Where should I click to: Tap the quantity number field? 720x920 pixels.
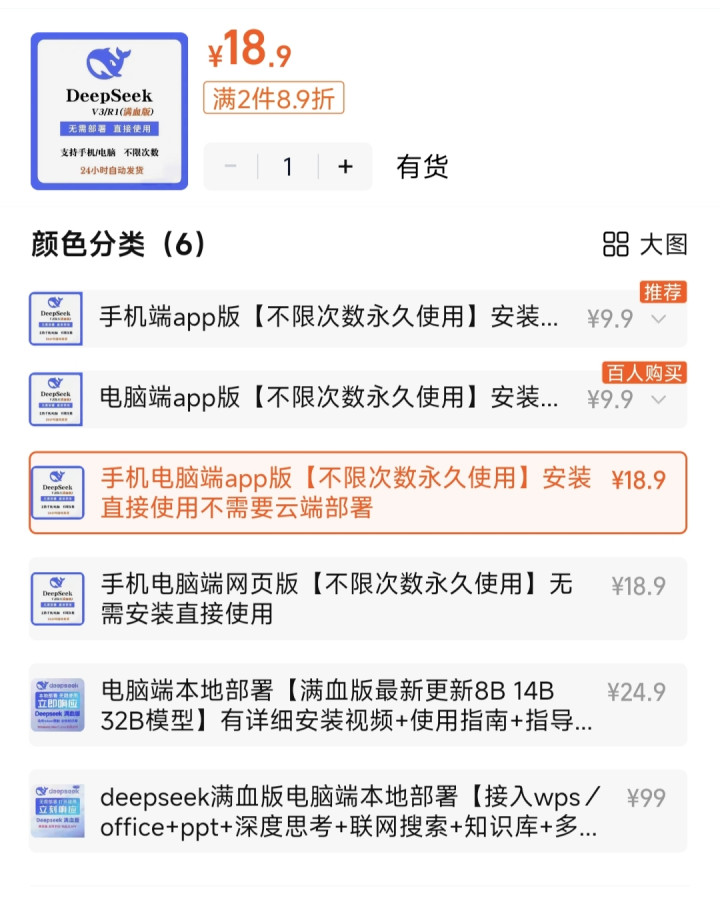coord(288,167)
